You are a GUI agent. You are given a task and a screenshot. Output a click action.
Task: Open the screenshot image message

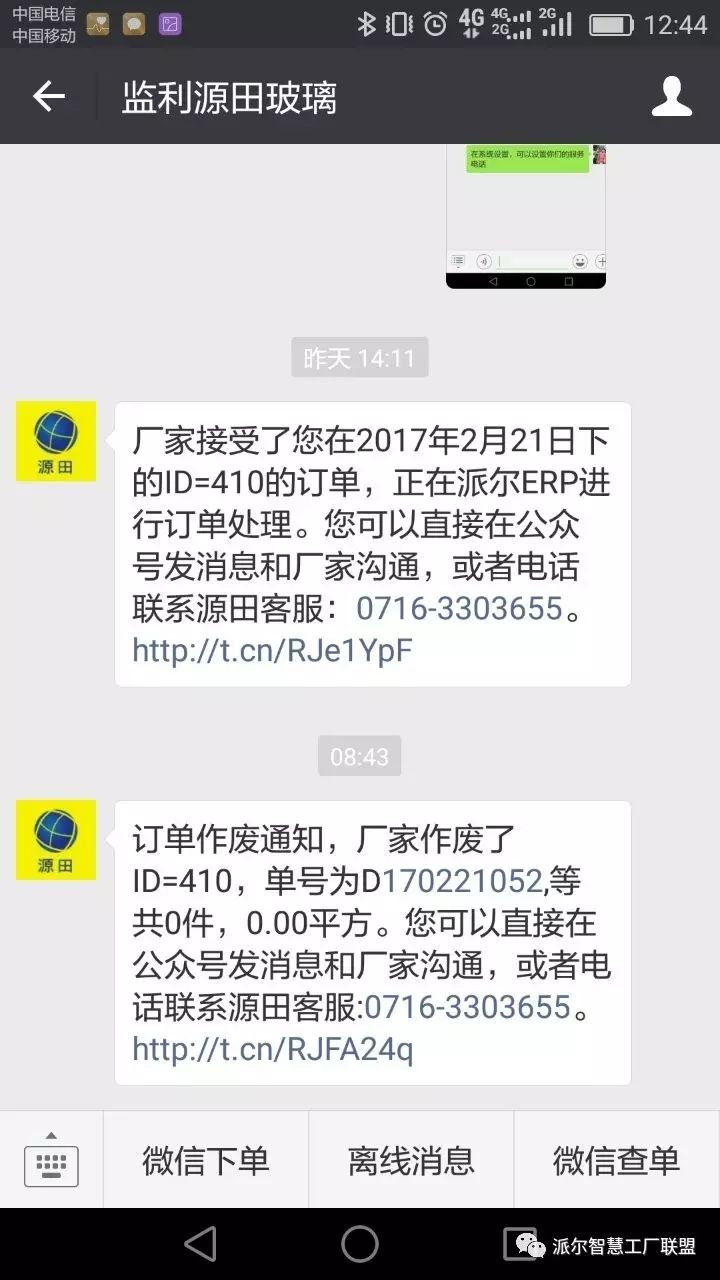(526, 216)
